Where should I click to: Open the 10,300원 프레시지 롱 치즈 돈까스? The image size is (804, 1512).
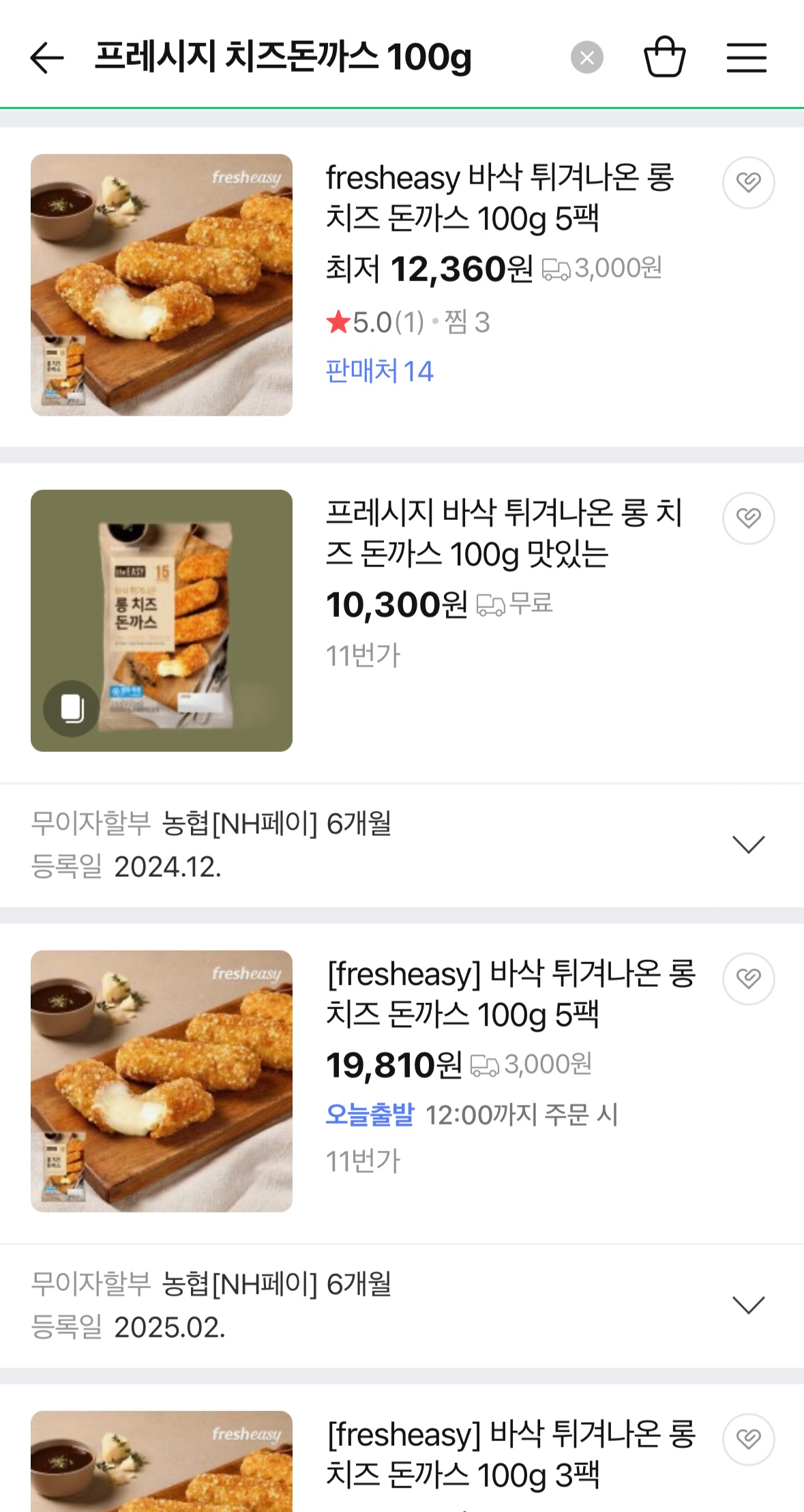tap(503, 533)
